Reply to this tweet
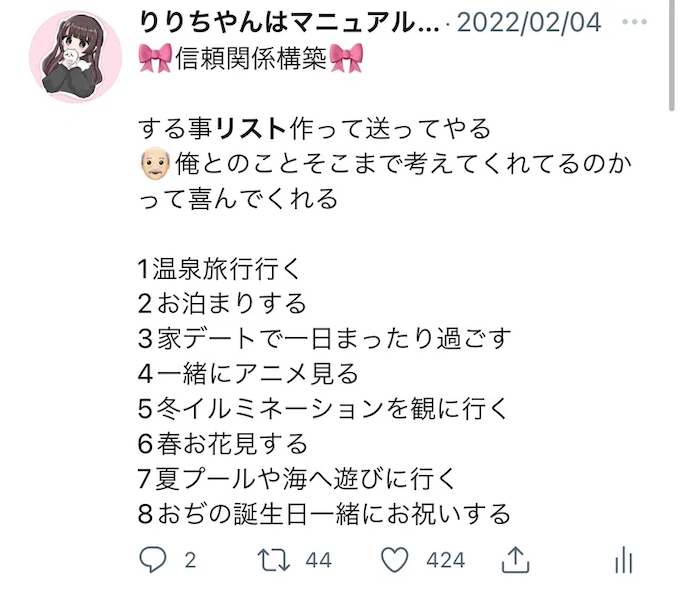Image resolution: width=680 pixels, height=605 pixels. pyautogui.click(x=152, y=559)
